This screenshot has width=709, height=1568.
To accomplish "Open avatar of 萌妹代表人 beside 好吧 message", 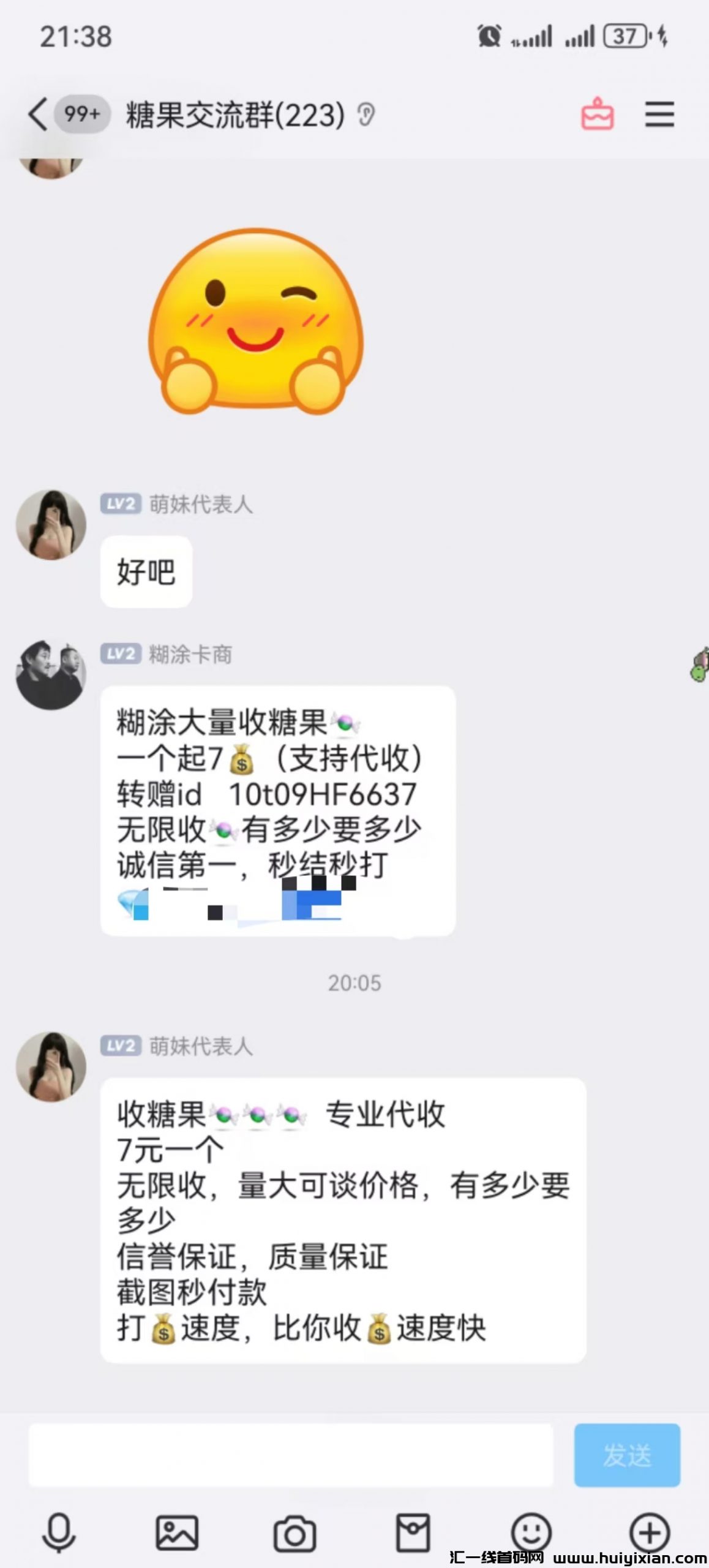I will point(51,524).
